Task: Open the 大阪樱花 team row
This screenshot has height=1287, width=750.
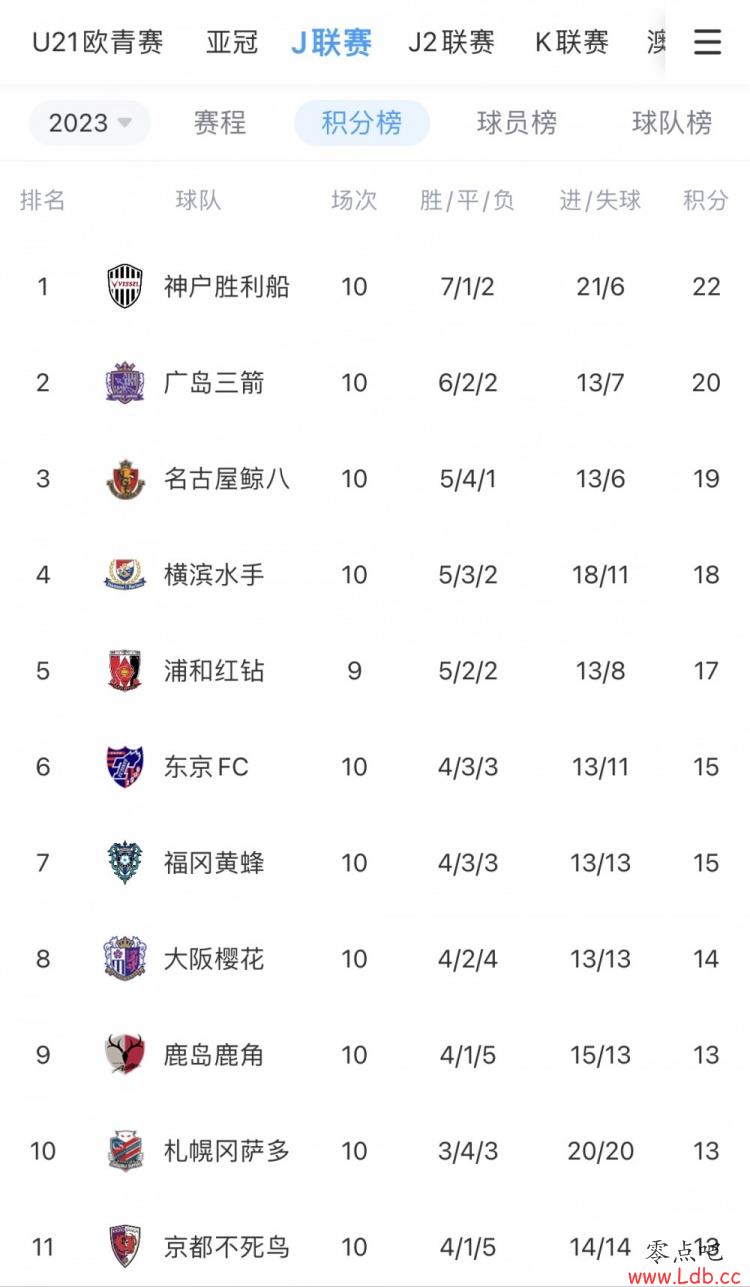Action: (375, 959)
